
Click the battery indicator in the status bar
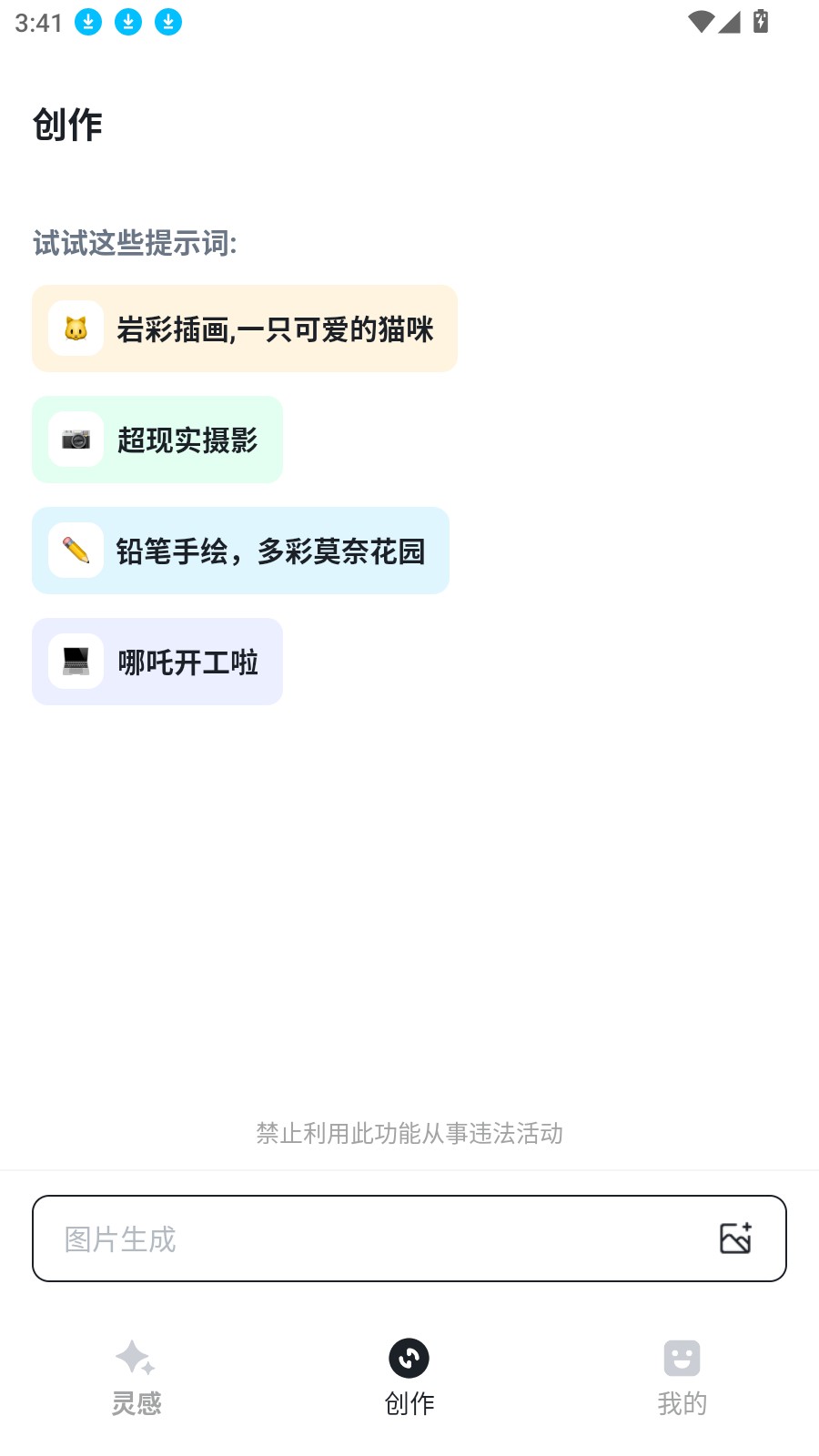click(x=762, y=21)
